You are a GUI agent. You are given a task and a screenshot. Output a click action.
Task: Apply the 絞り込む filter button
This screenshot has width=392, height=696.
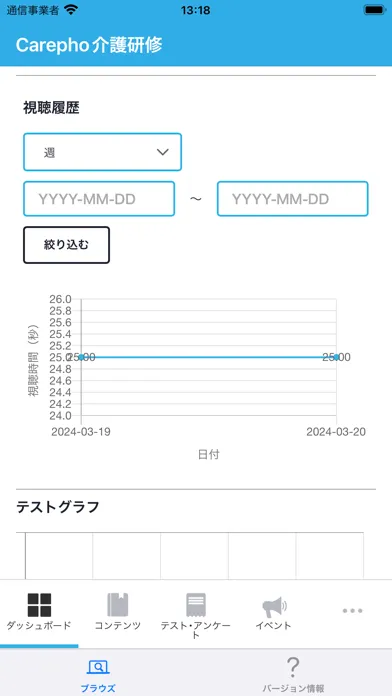coord(67,245)
